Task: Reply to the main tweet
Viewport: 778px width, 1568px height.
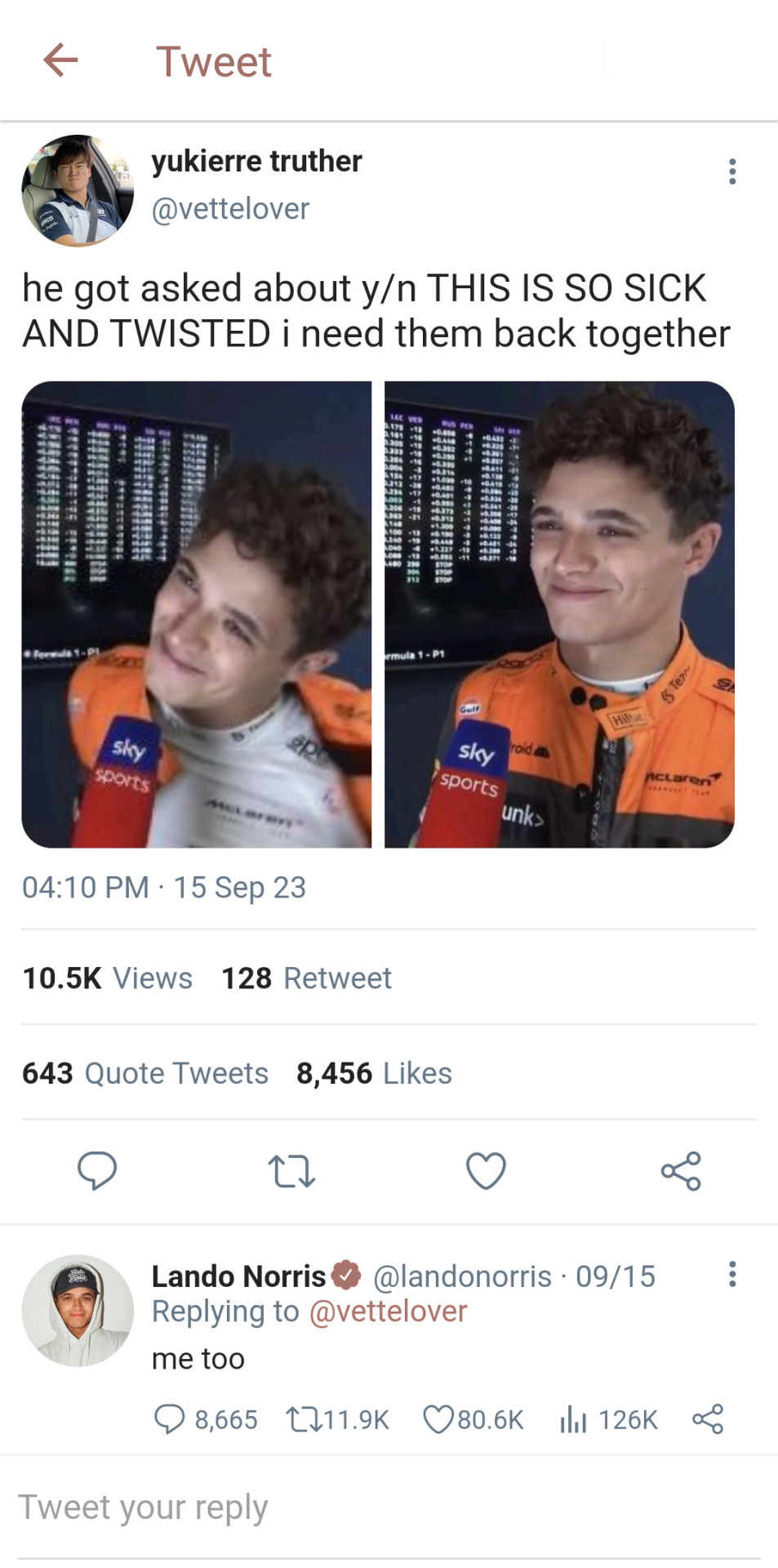Action: point(97,1170)
